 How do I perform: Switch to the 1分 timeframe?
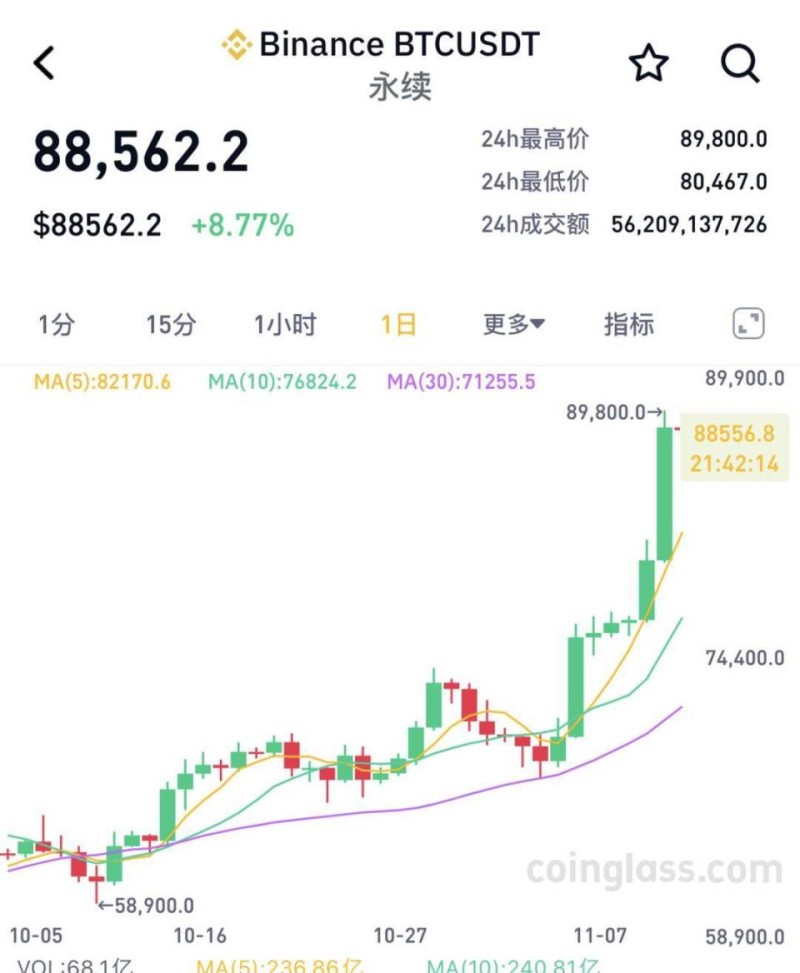56,324
